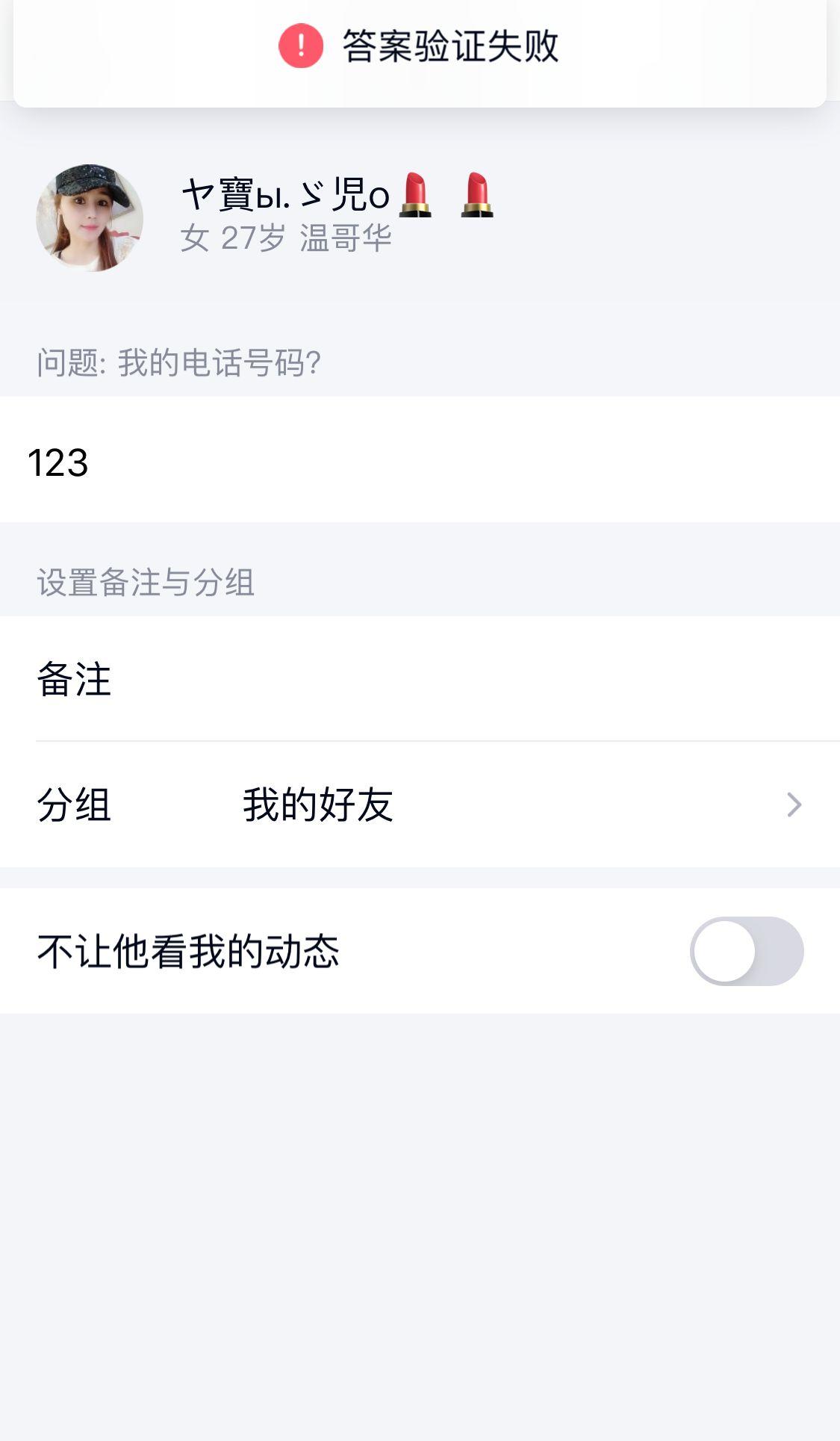Expand the chevron next to 我的好友
The height and width of the screenshot is (1441, 840).
point(794,805)
